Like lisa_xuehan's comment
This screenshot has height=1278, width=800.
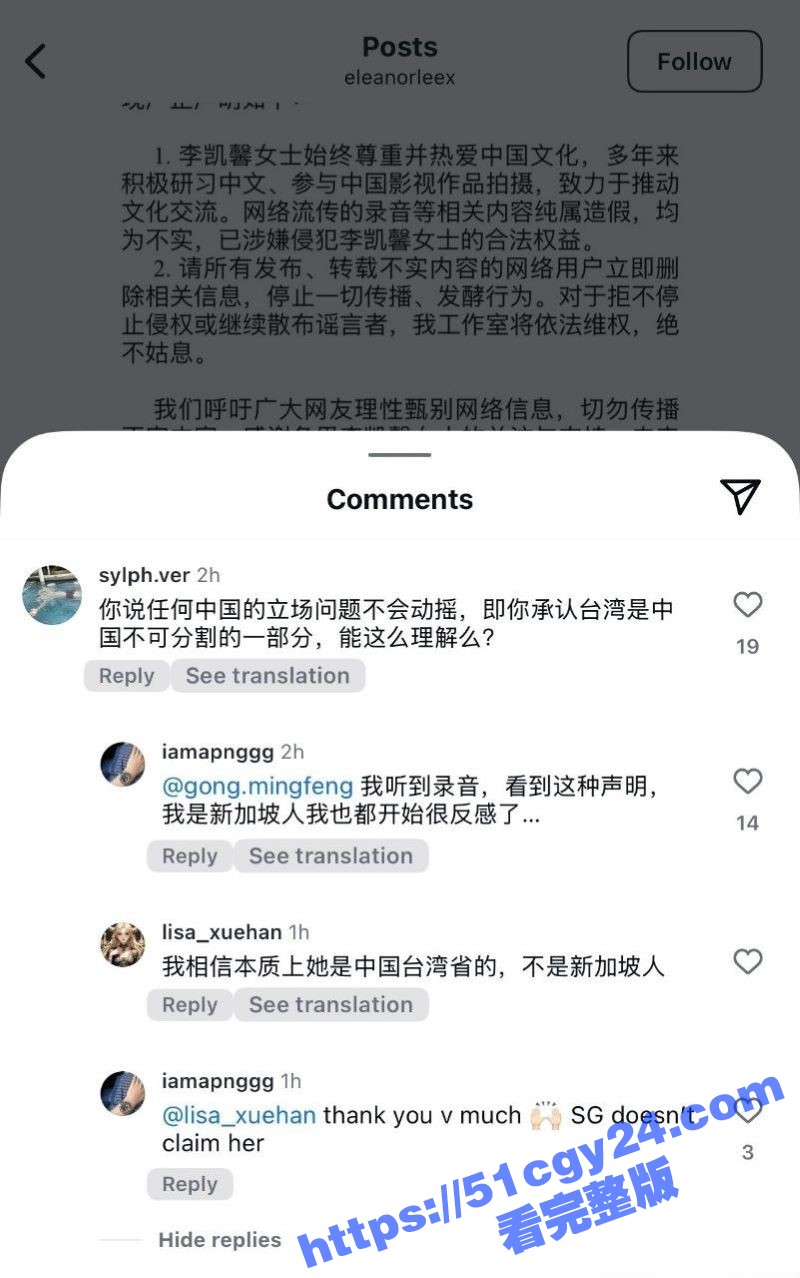pyautogui.click(x=748, y=962)
